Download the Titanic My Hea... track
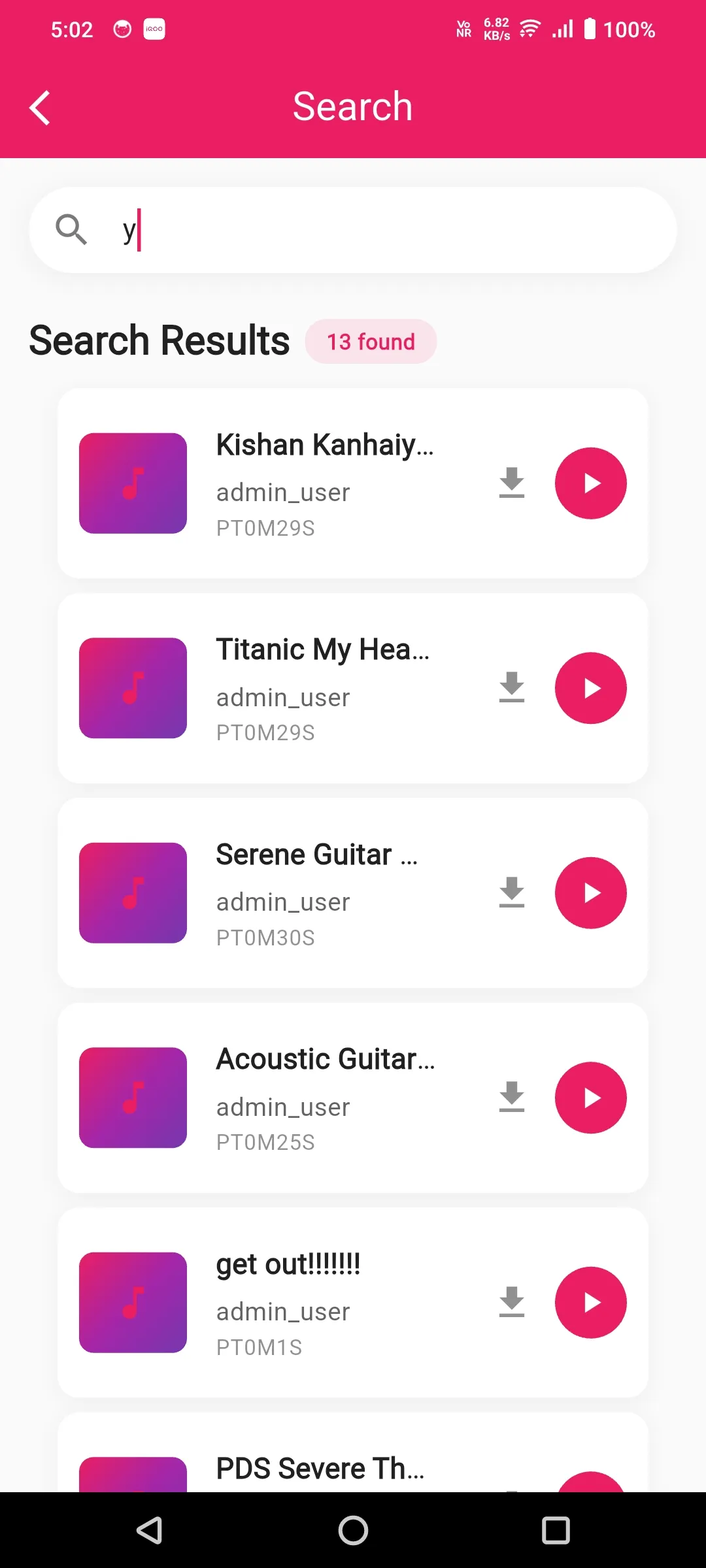 coord(512,688)
